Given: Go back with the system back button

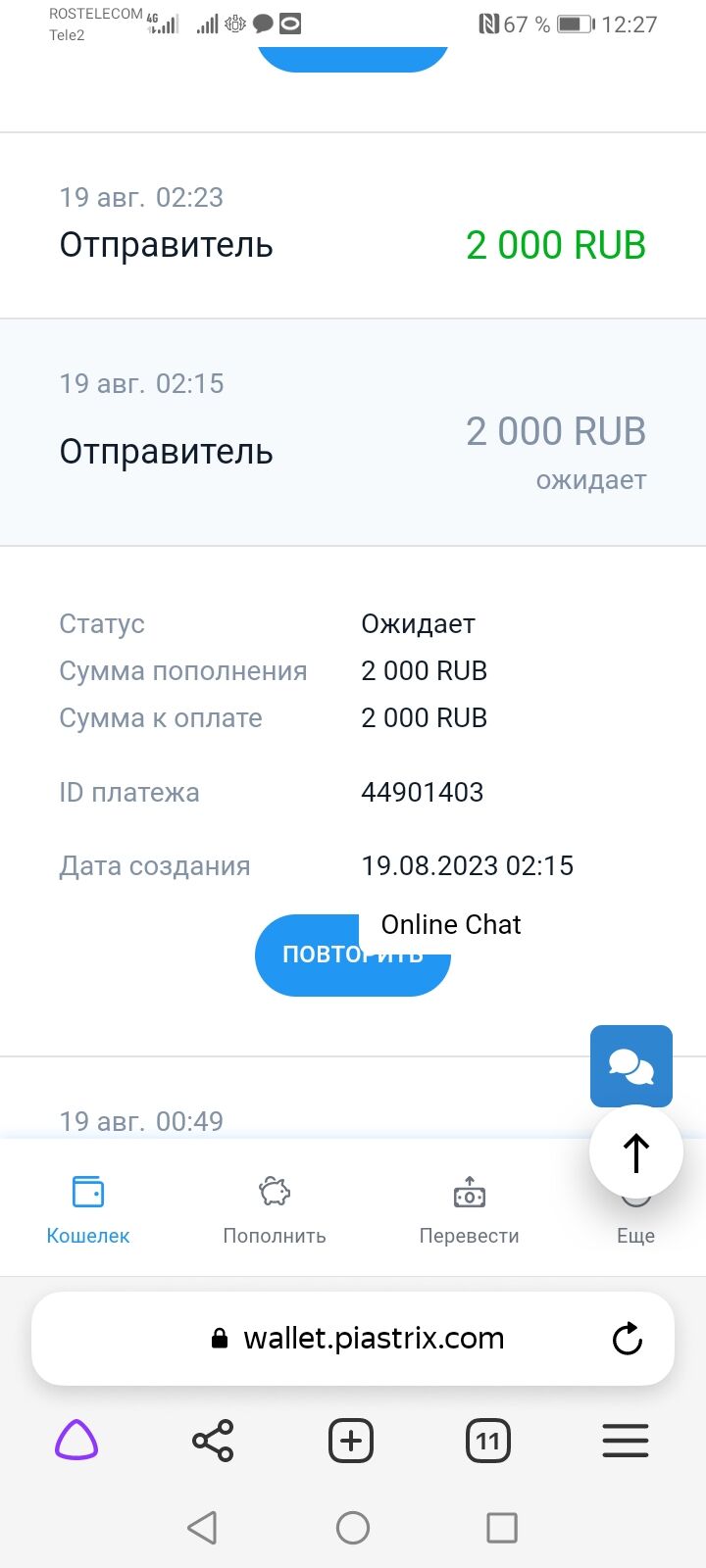Looking at the screenshot, I should (202, 1527).
